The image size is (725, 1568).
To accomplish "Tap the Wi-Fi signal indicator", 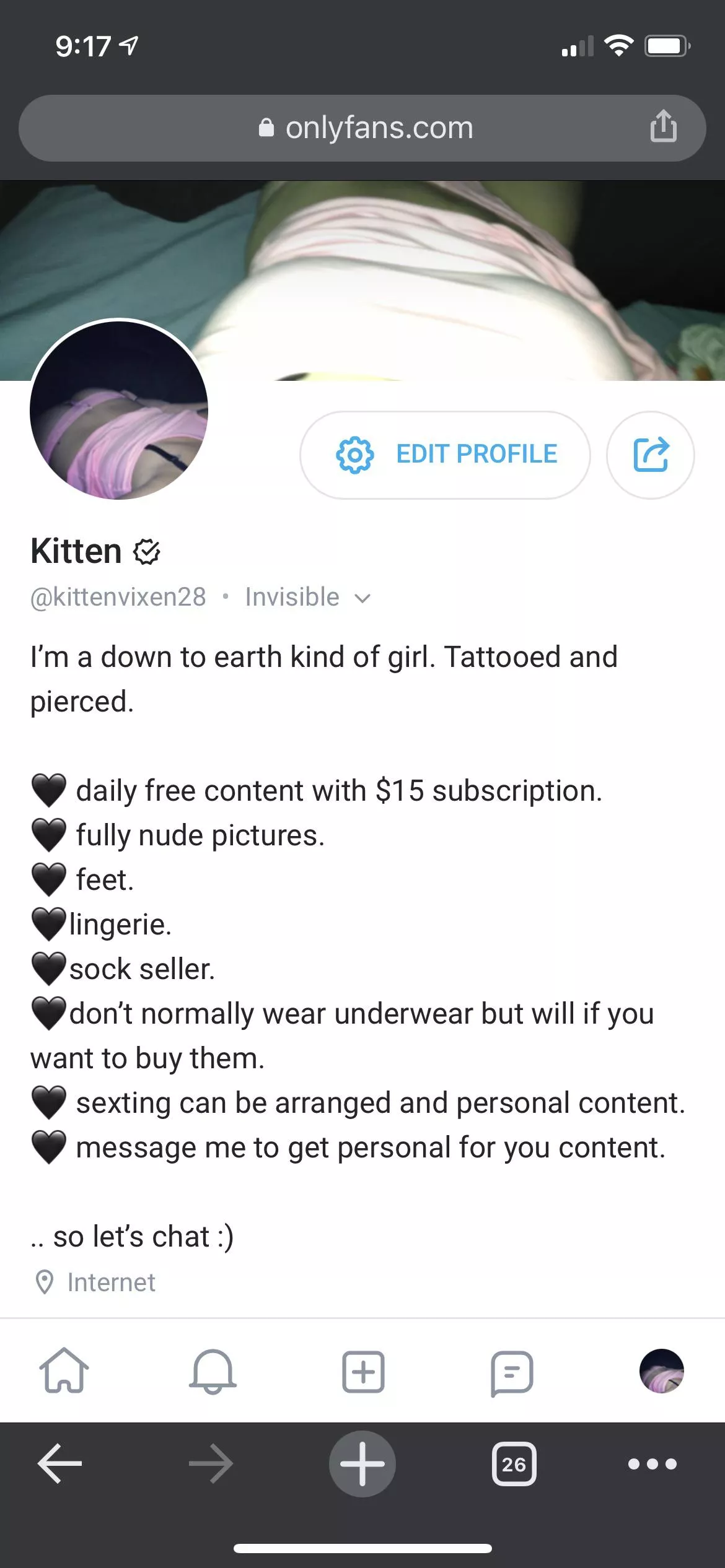I will click(620, 44).
